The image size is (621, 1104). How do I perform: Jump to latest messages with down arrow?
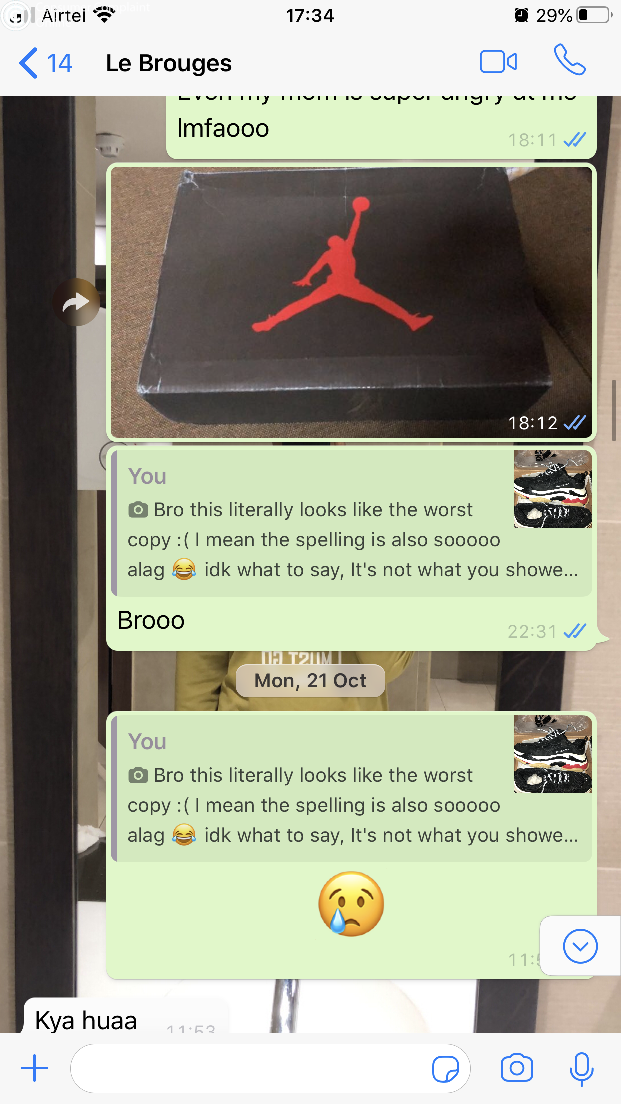point(580,946)
